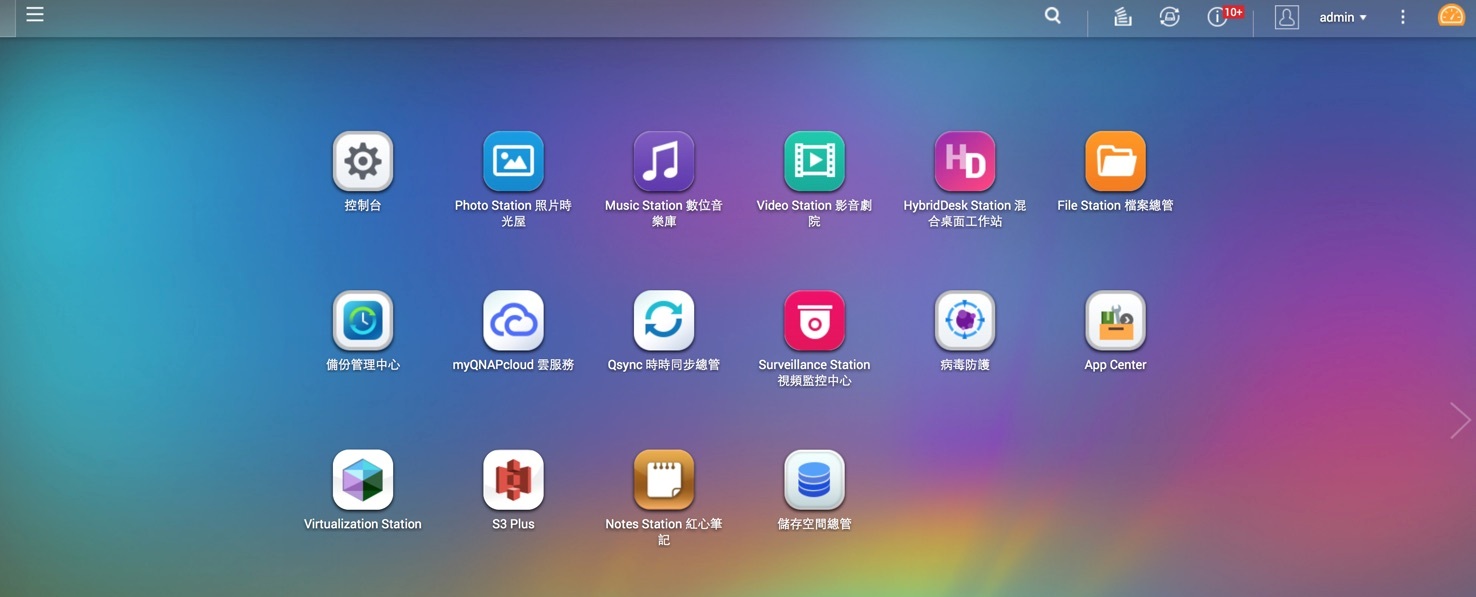Open App Center
This screenshot has height=597, width=1476.
coord(1115,321)
